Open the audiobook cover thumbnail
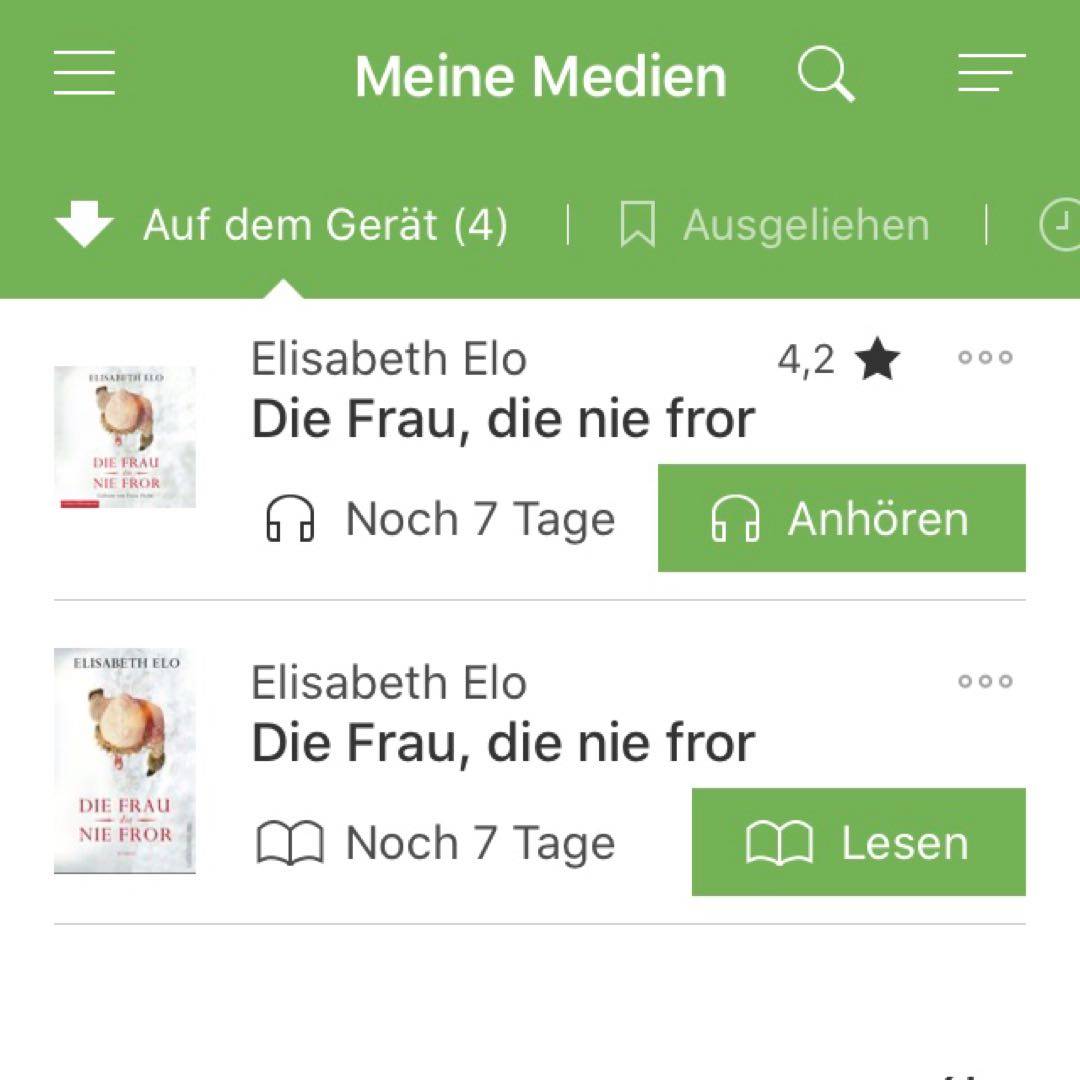1080x1080 pixels. click(x=125, y=437)
